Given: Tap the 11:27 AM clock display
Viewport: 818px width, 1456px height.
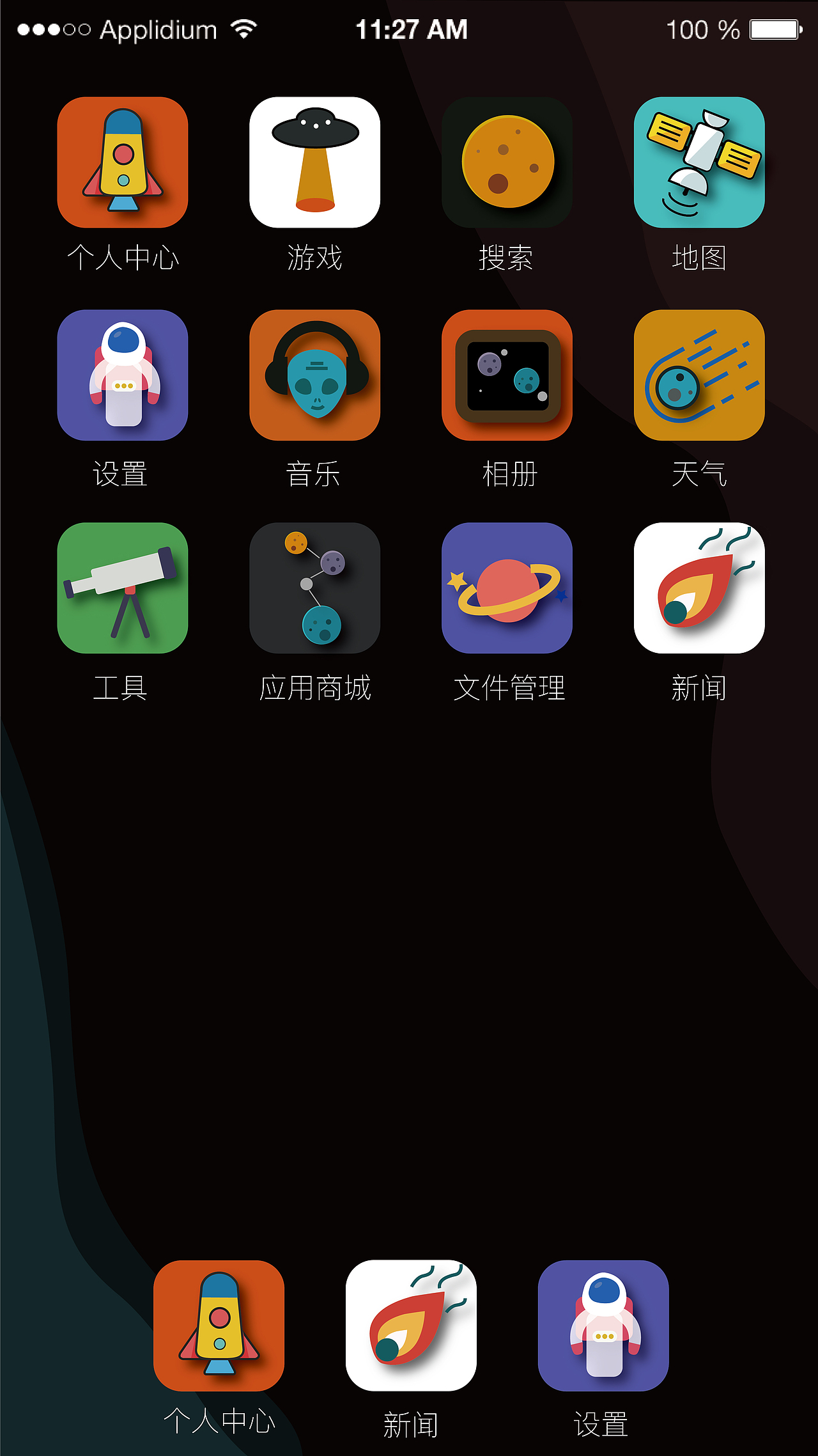Looking at the screenshot, I should 412,29.
